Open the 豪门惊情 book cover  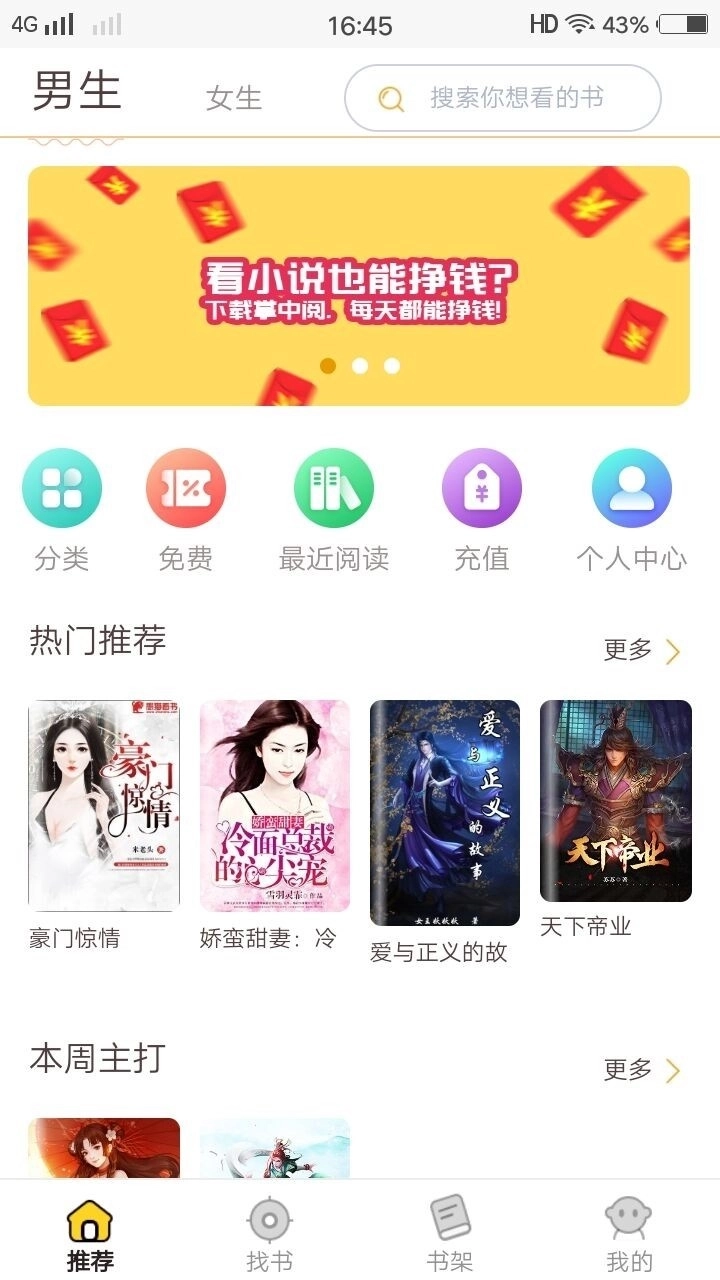coord(103,800)
